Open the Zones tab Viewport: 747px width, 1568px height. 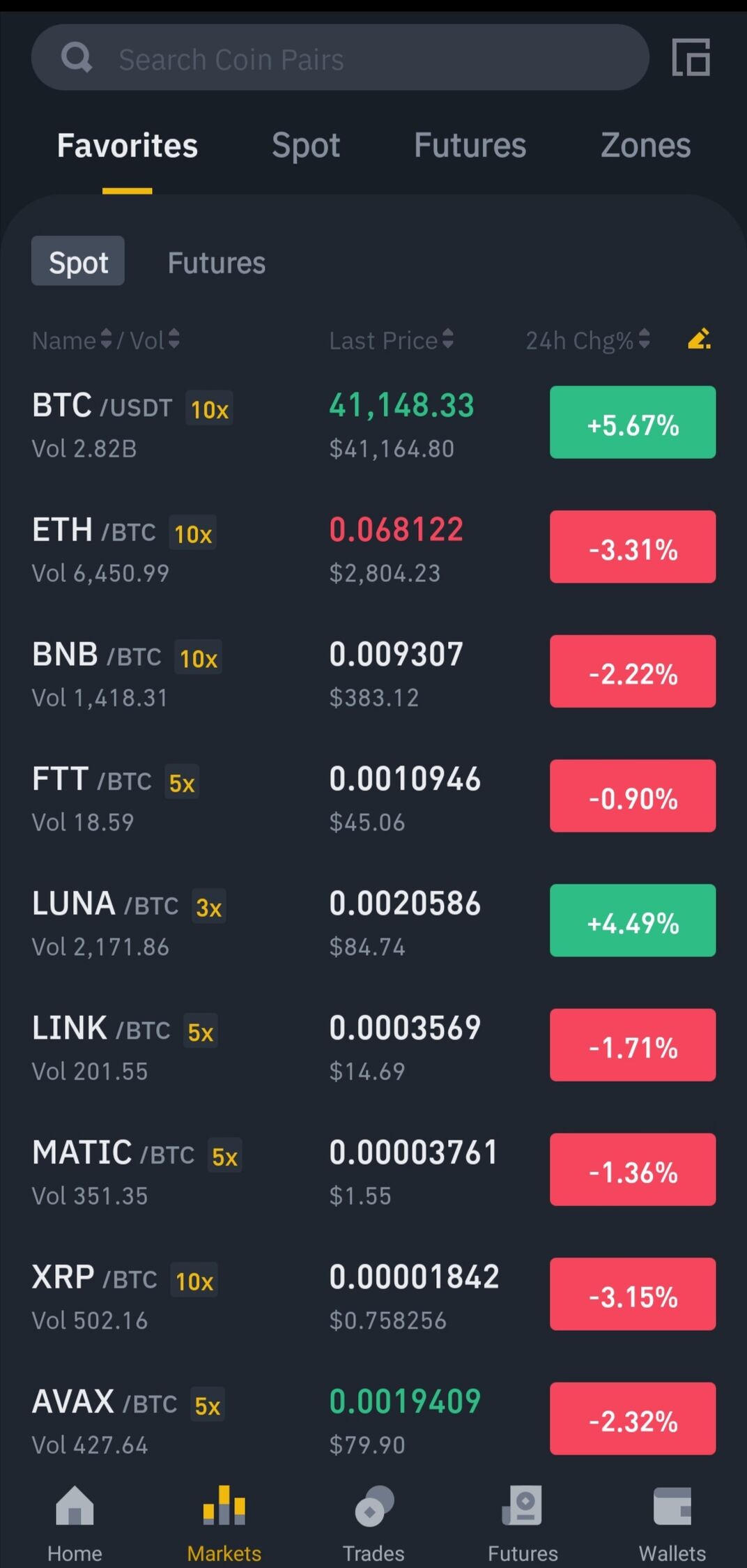tap(645, 146)
